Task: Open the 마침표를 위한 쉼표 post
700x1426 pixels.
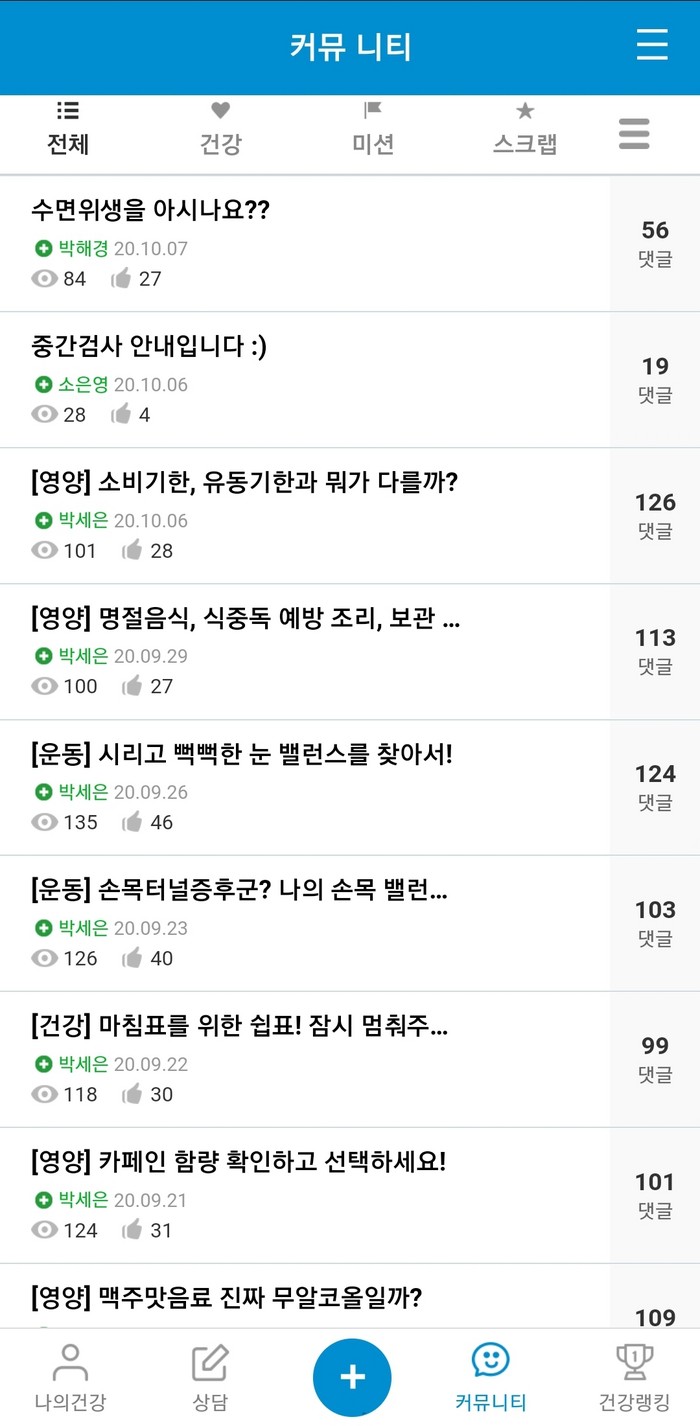Action: 239,1026
